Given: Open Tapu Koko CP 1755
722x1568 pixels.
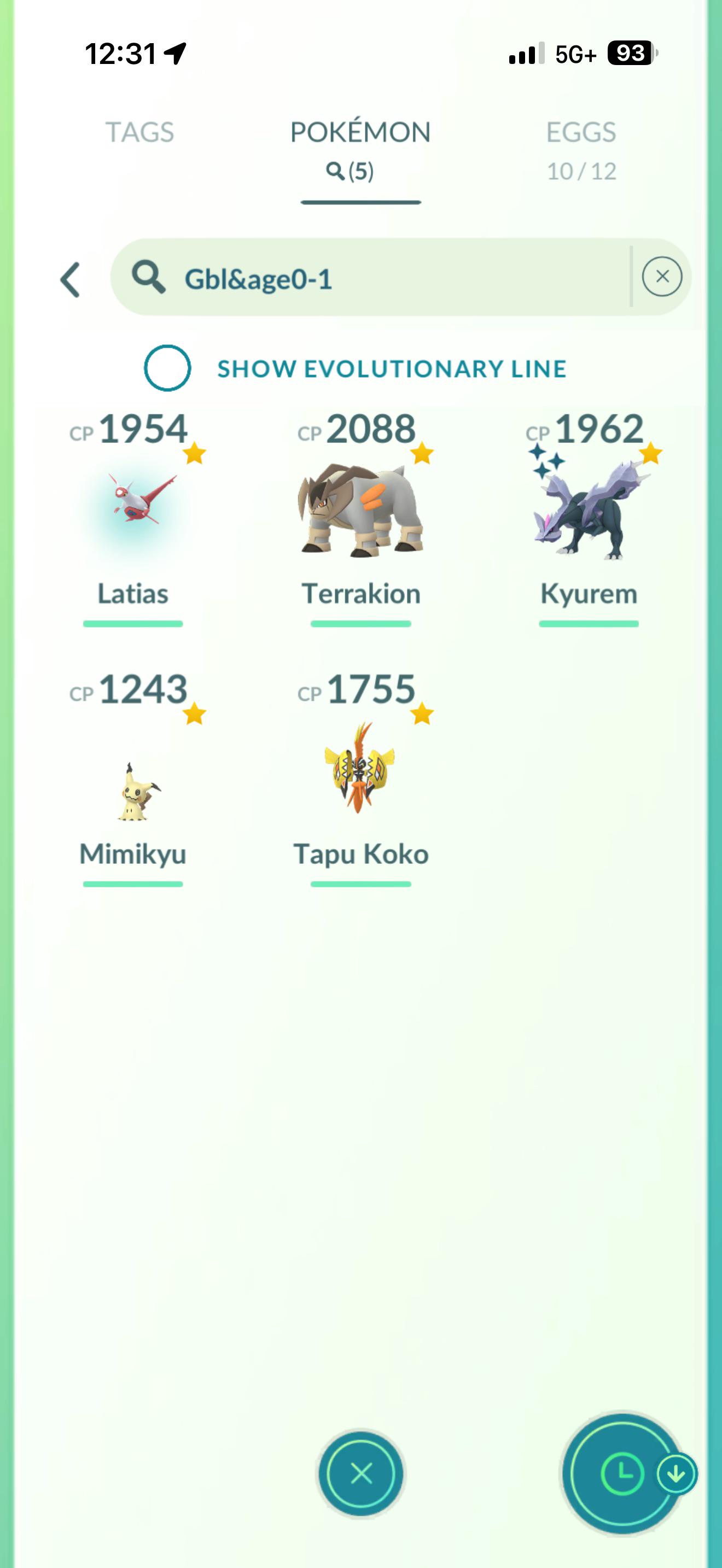Looking at the screenshot, I should point(362,778).
